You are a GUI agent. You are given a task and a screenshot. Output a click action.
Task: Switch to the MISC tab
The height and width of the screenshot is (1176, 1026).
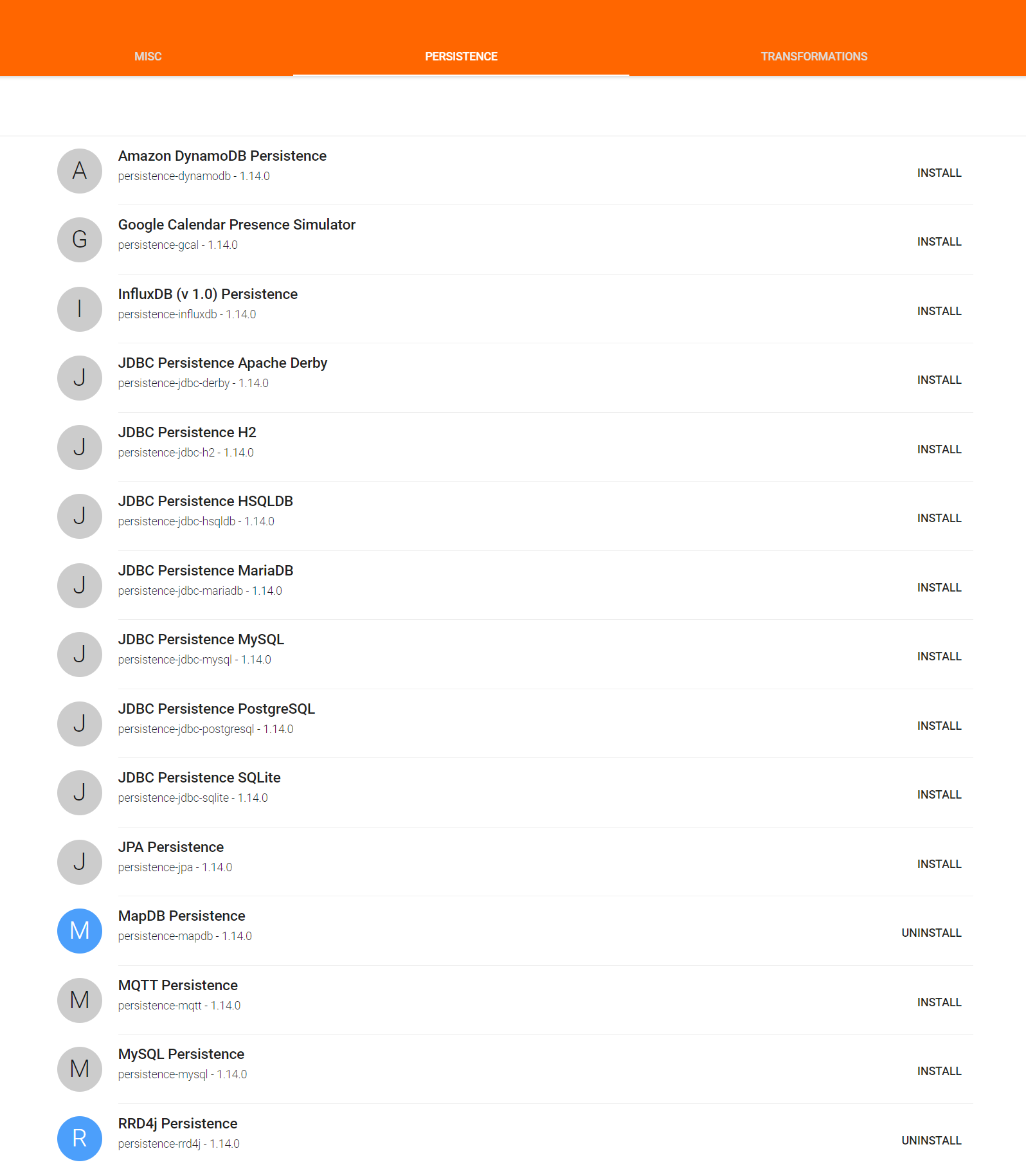coord(147,56)
